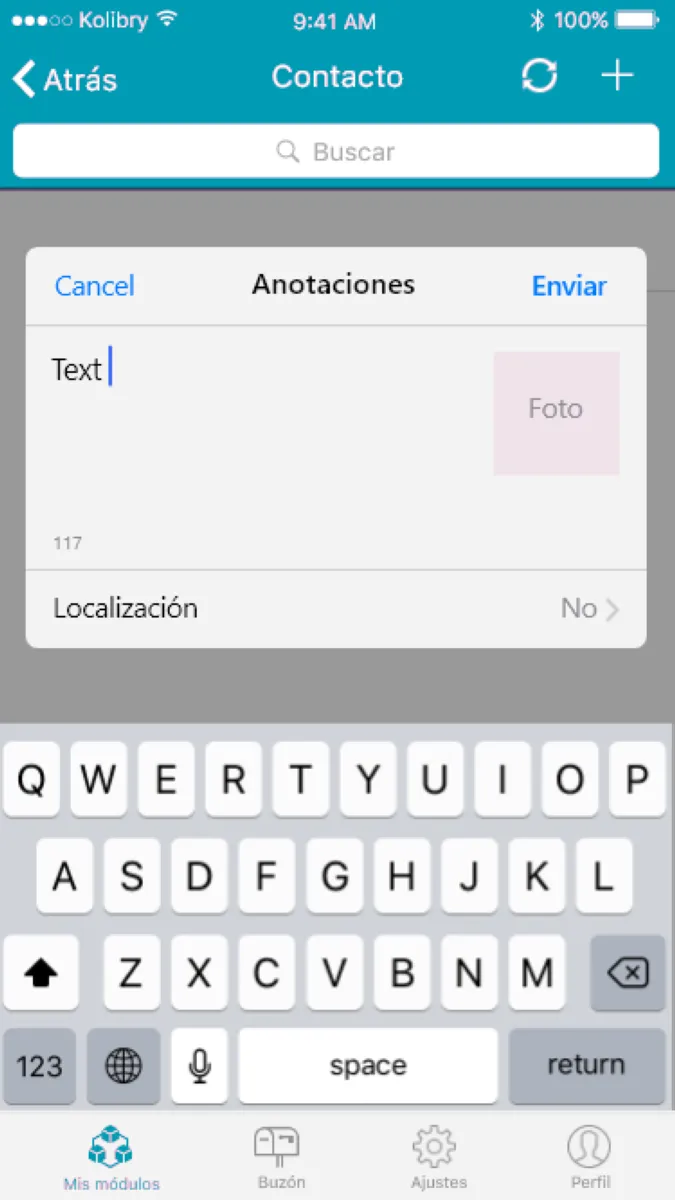Tap the refresh sync icon
This screenshot has height=1200, width=675.
click(x=539, y=76)
